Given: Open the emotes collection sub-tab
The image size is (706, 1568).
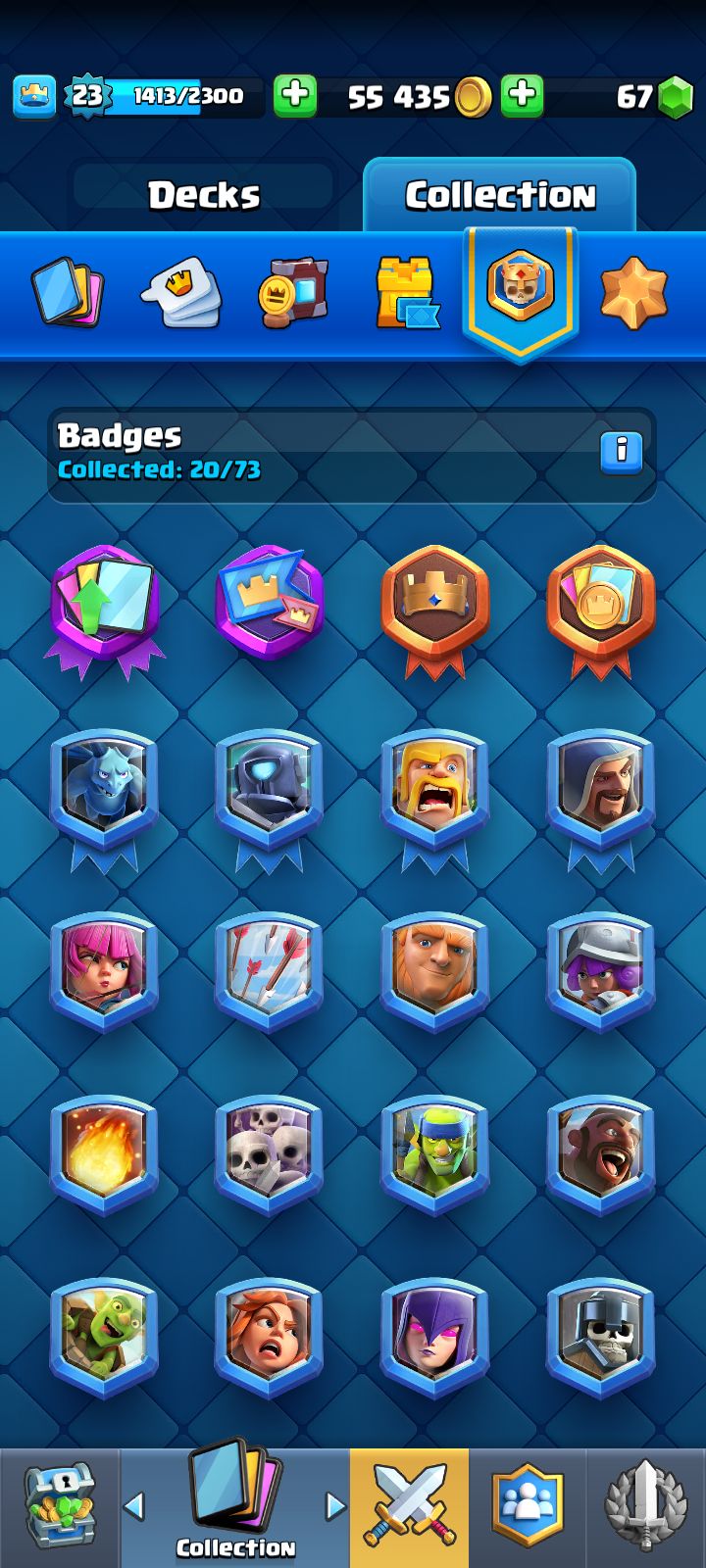Looking at the screenshot, I should tap(181, 292).
